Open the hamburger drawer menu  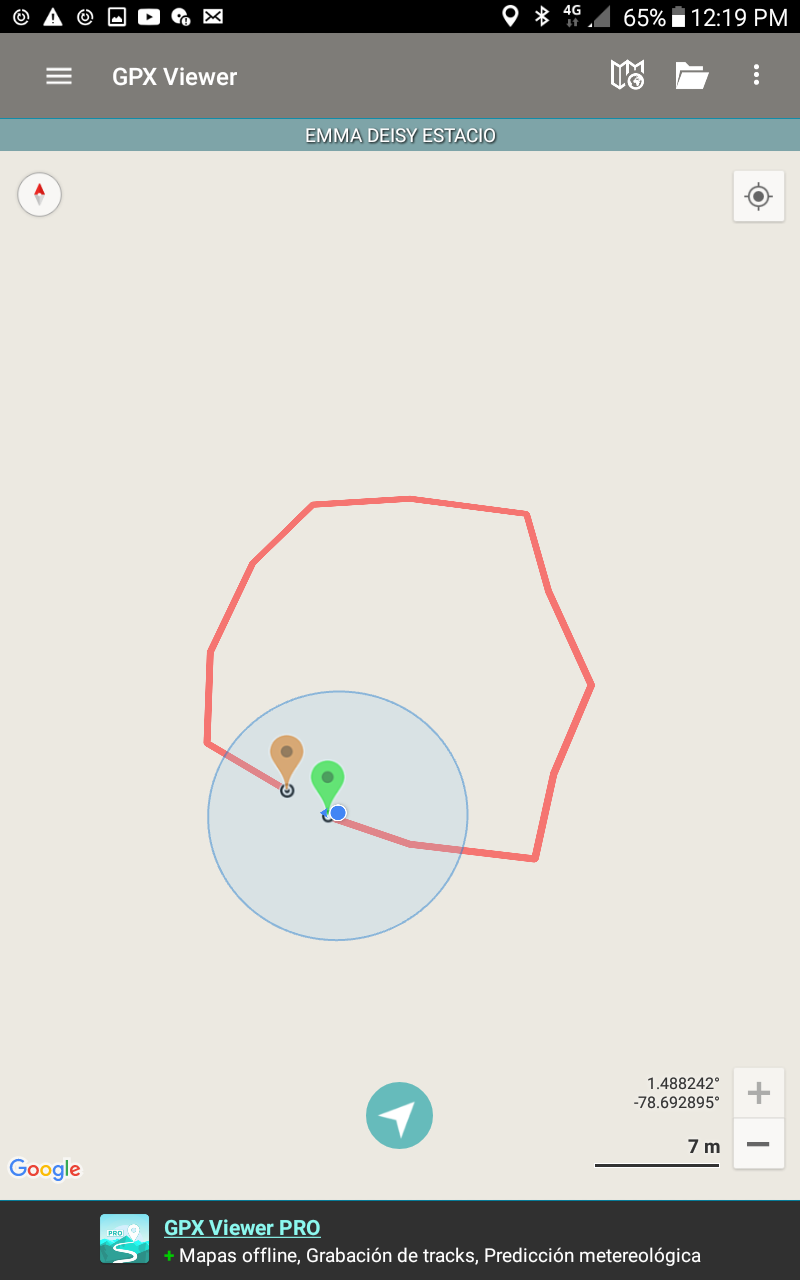coord(59,76)
